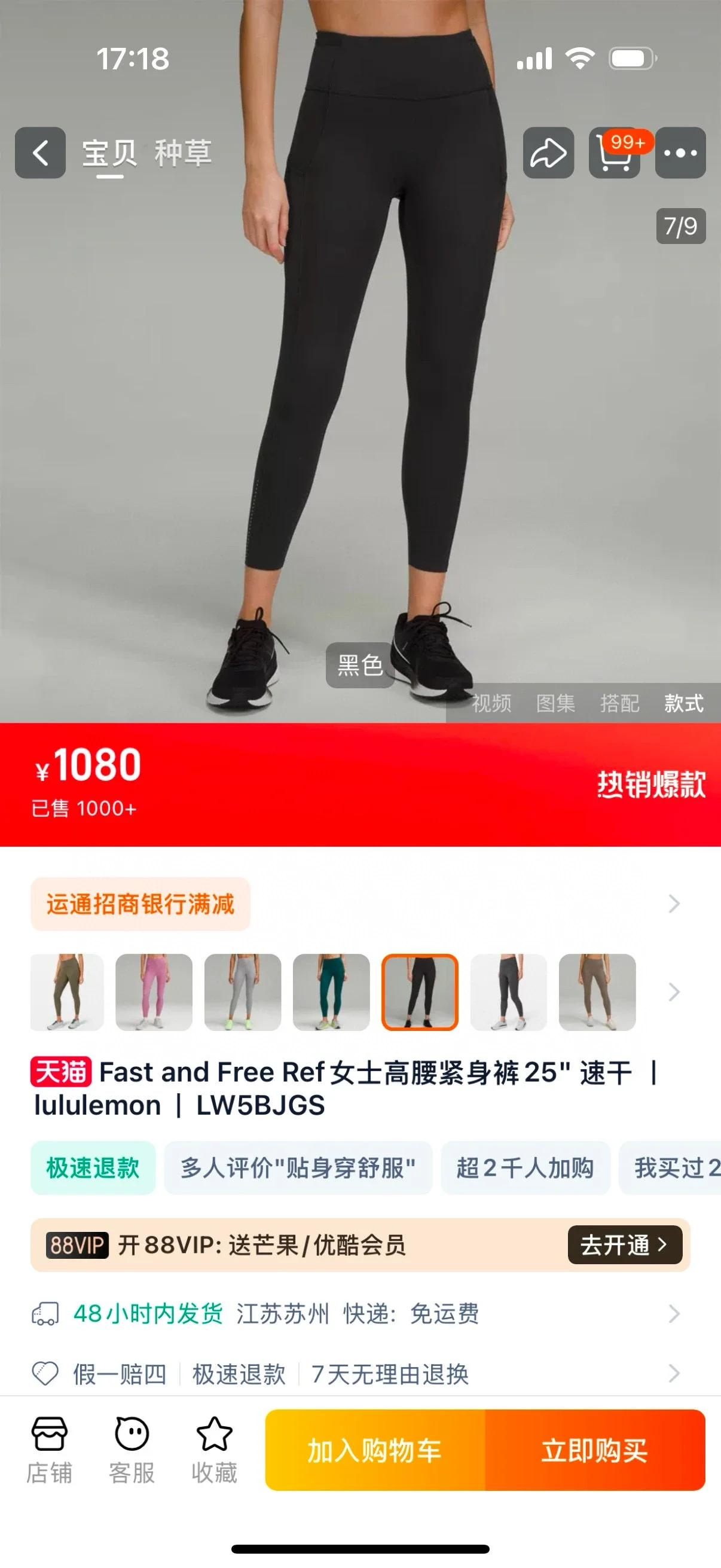Open the shopping cart icon

click(615, 152)
